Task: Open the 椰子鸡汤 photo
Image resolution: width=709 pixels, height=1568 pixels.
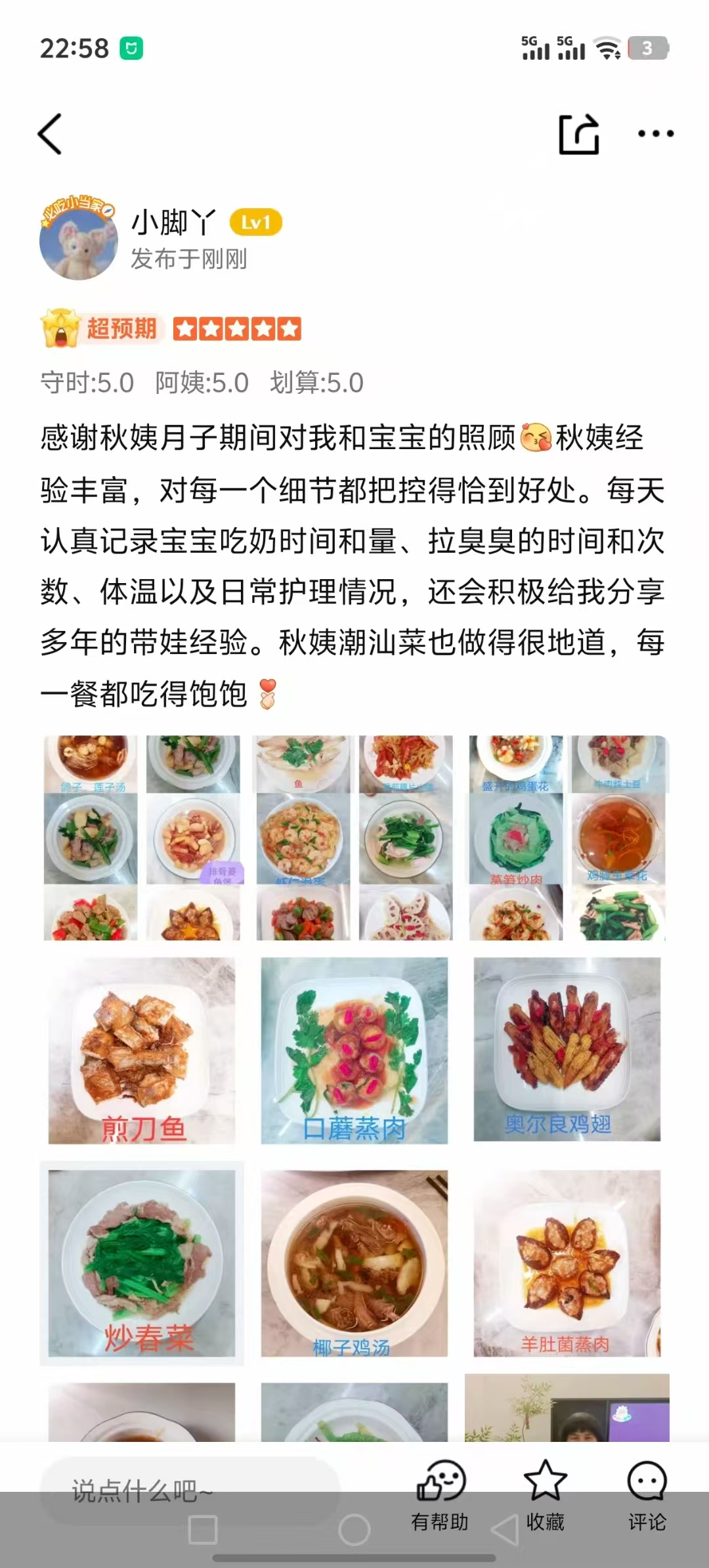Action: tap(354, 1263)
